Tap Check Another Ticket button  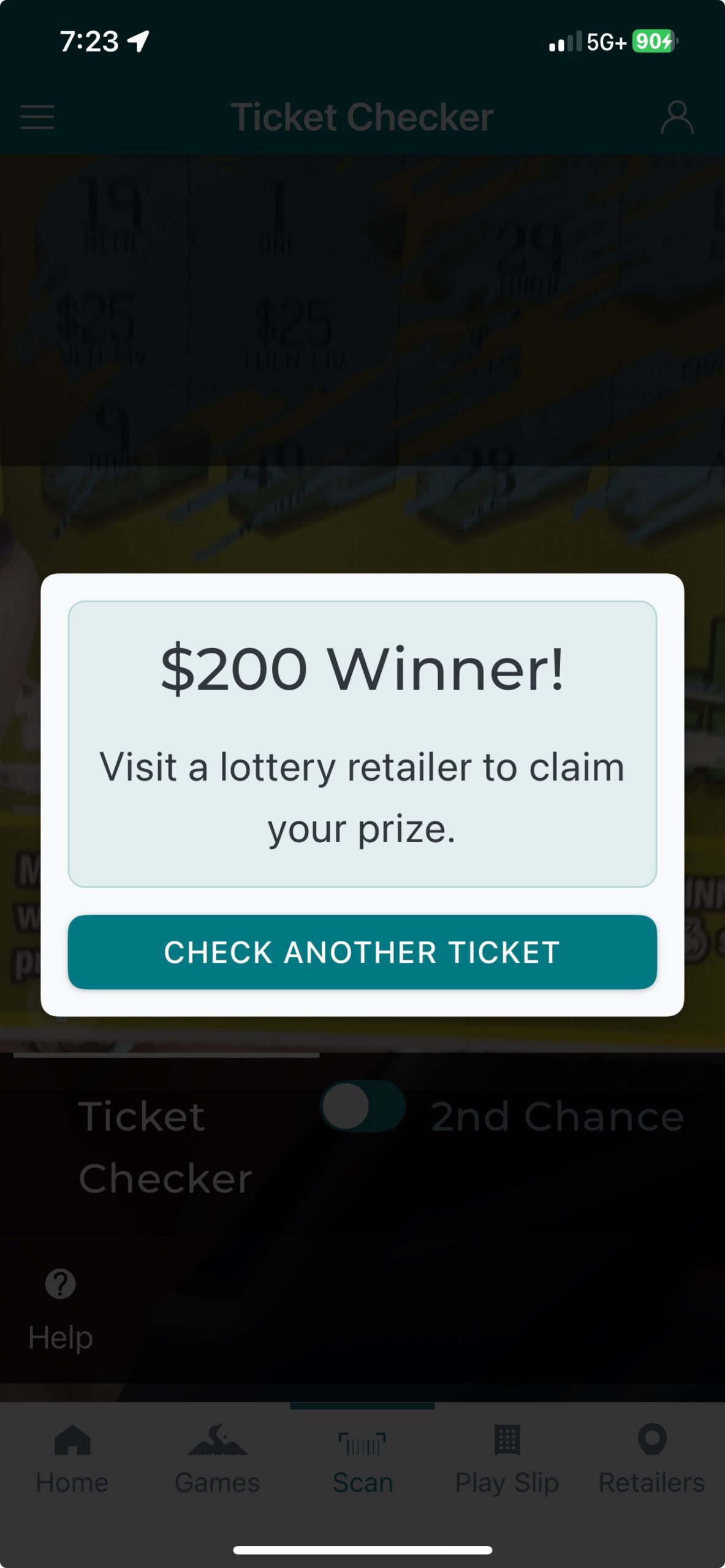362,952
